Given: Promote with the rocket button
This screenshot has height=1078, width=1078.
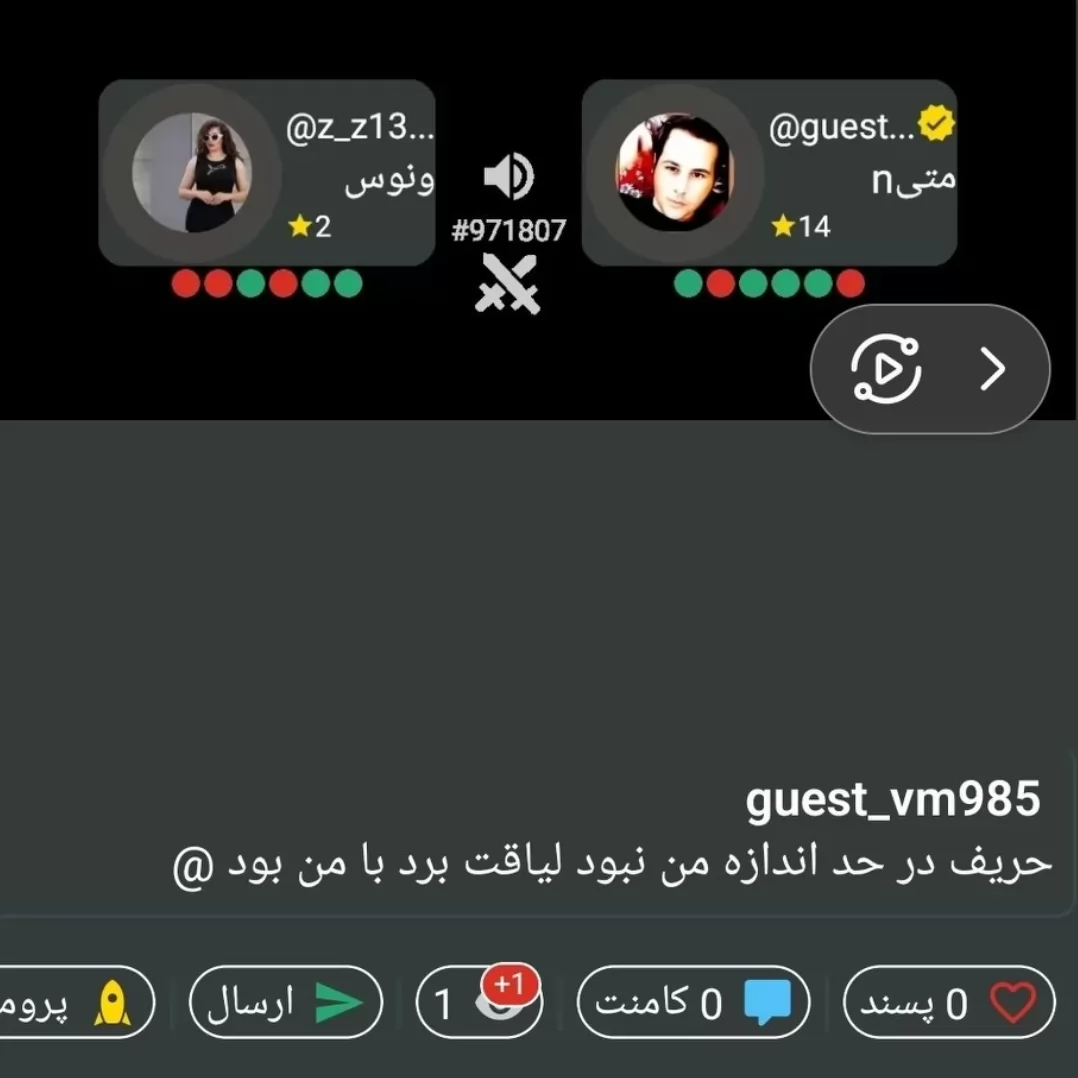Looking at the screenshot, I should click(74, 1002).
